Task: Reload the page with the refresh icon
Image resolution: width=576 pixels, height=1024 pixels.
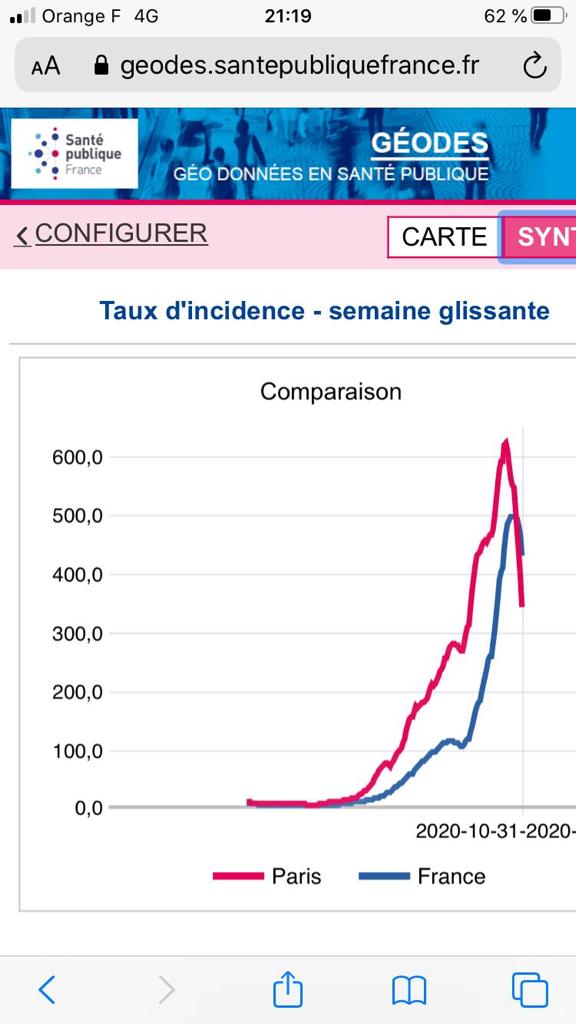Action: point(535,65)
